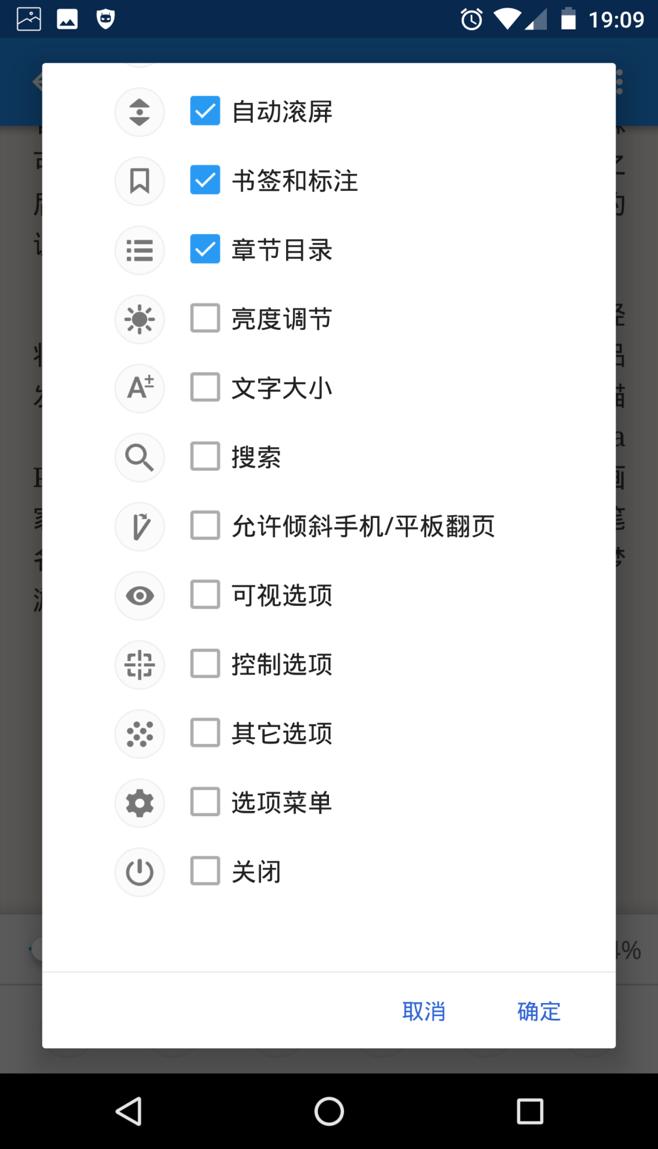Check 允许倾斜手机/平板翻页 option

(205, 525)
